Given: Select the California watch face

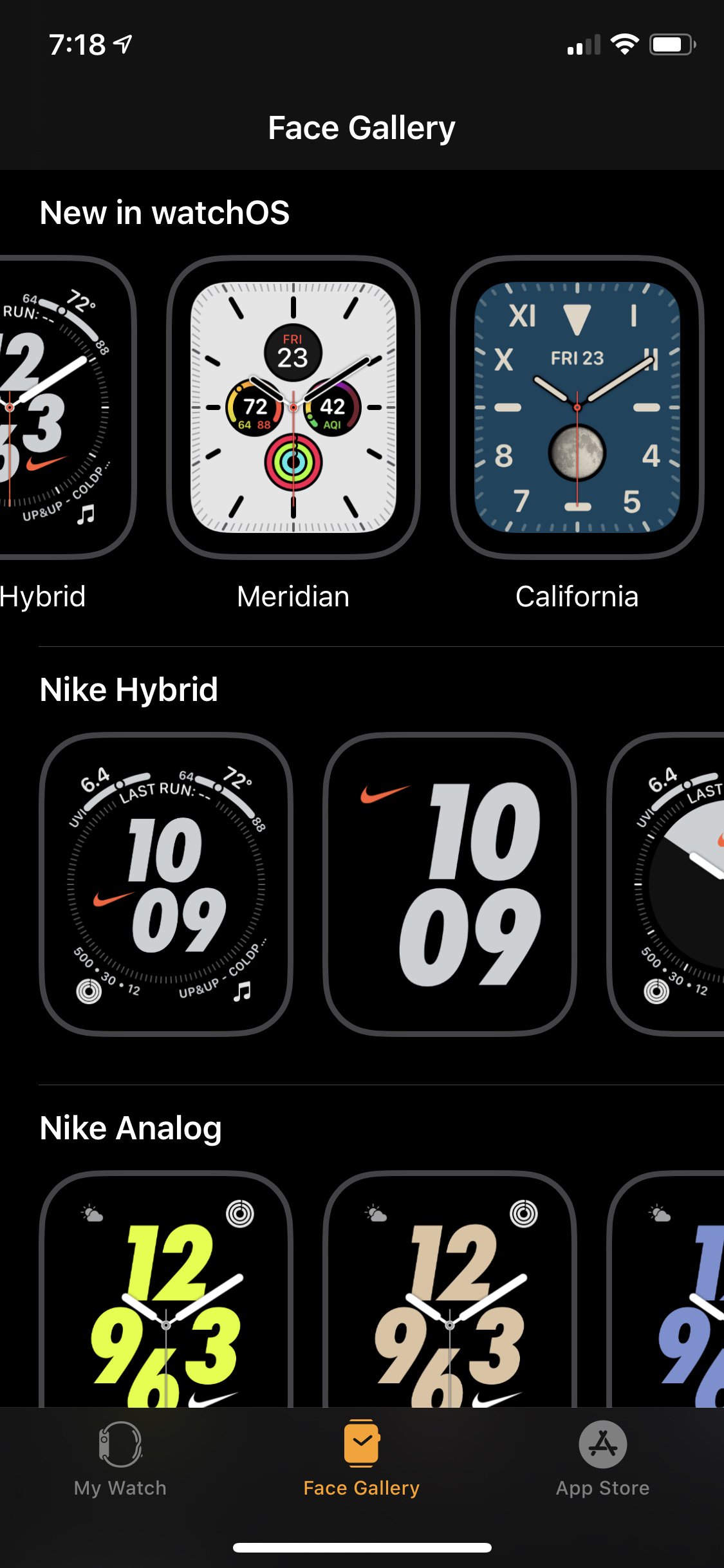Looking at the screenshot, I should click(x=577, y=407).
